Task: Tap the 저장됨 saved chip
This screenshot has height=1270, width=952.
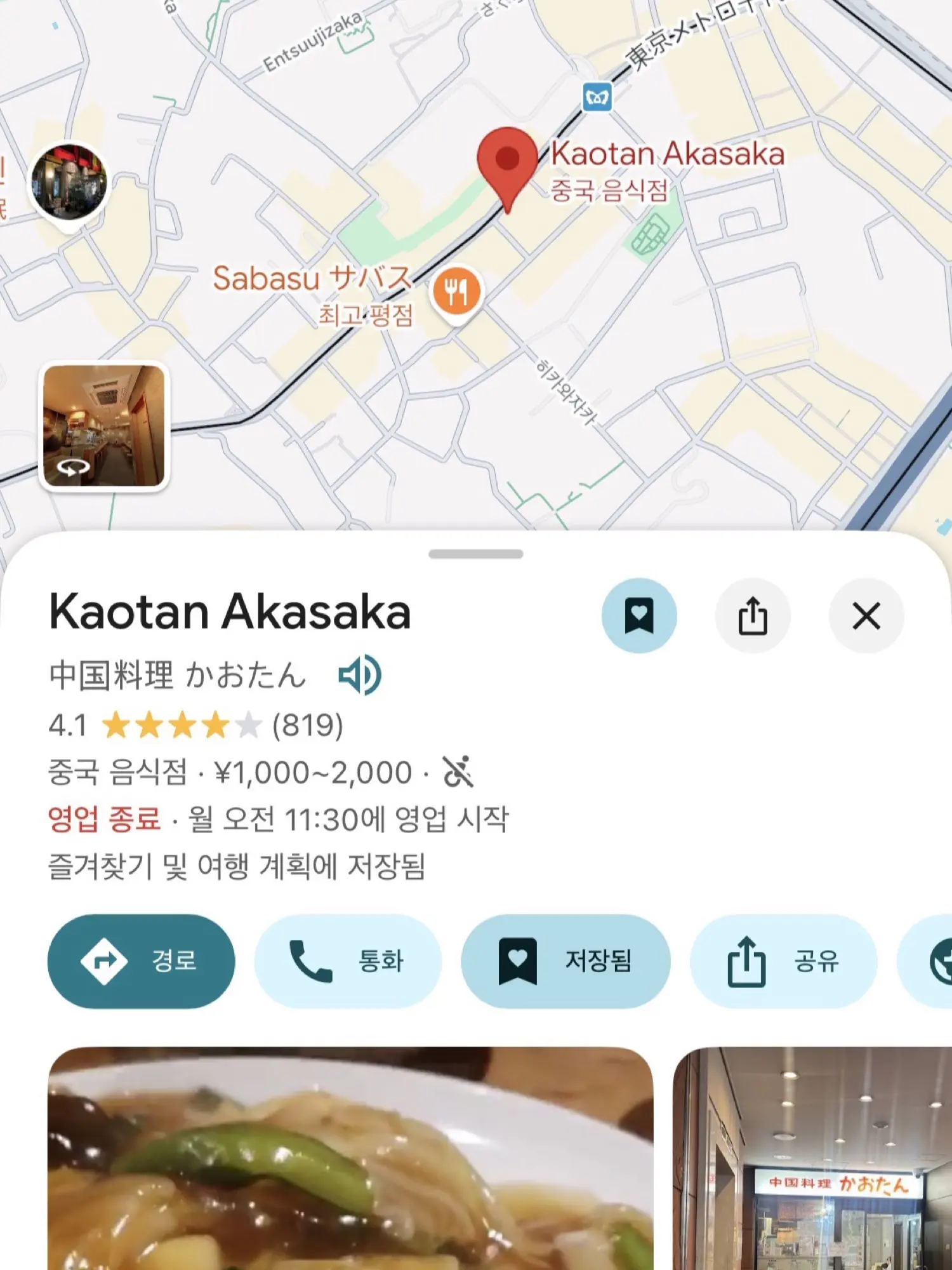Action: tap(565, 961)
